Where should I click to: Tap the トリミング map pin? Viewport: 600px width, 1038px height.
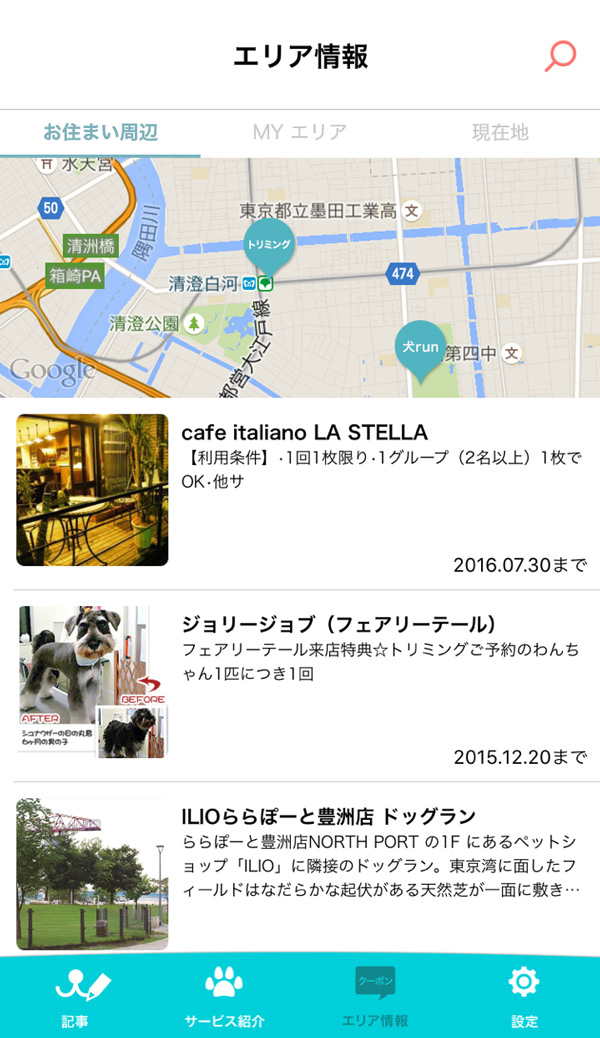click(269, 244)
